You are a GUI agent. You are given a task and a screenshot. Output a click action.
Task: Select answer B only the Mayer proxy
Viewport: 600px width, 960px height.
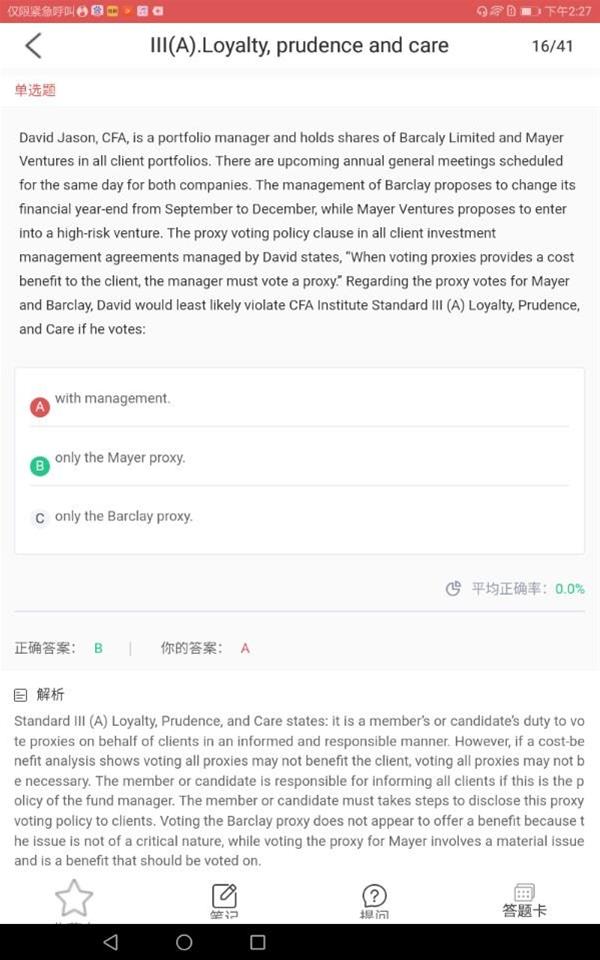pos(299,458)
